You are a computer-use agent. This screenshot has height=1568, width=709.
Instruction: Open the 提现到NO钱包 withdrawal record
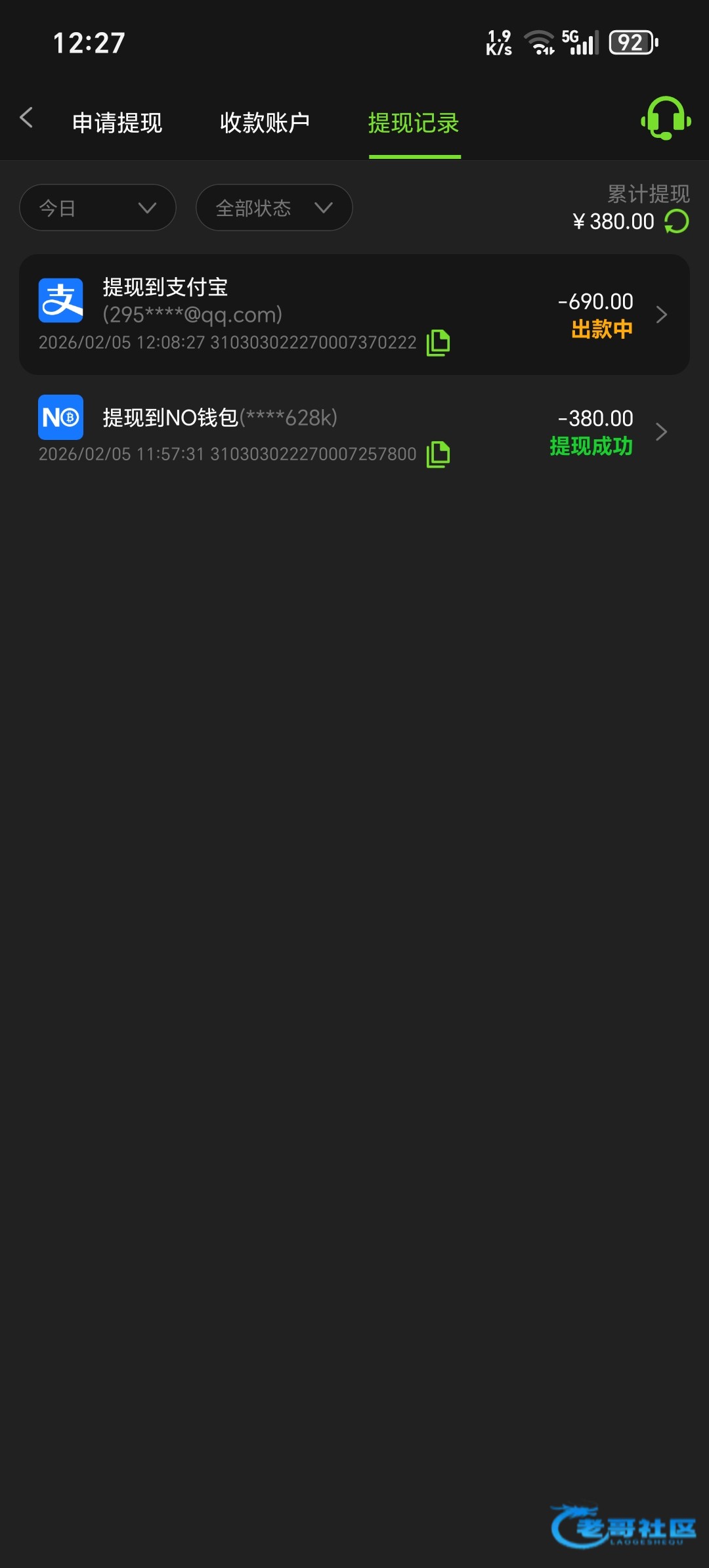coord(354,431)
